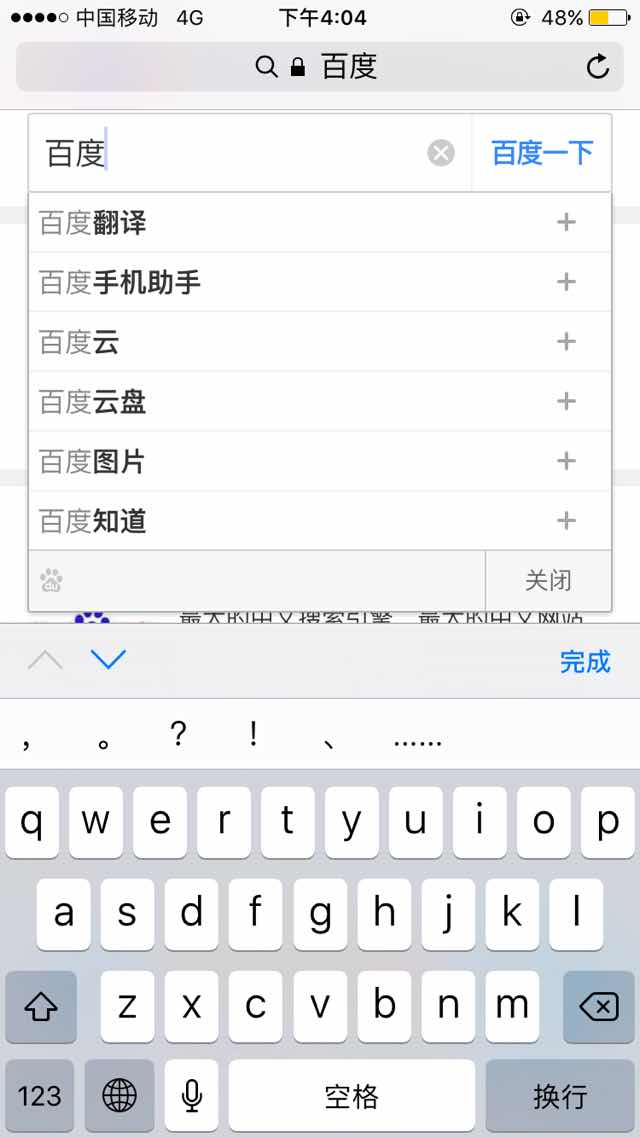Viewport: 640px width, 1138px height.
Task: Tap the 百度一下 search button
Action: click(x=542, y=153)
